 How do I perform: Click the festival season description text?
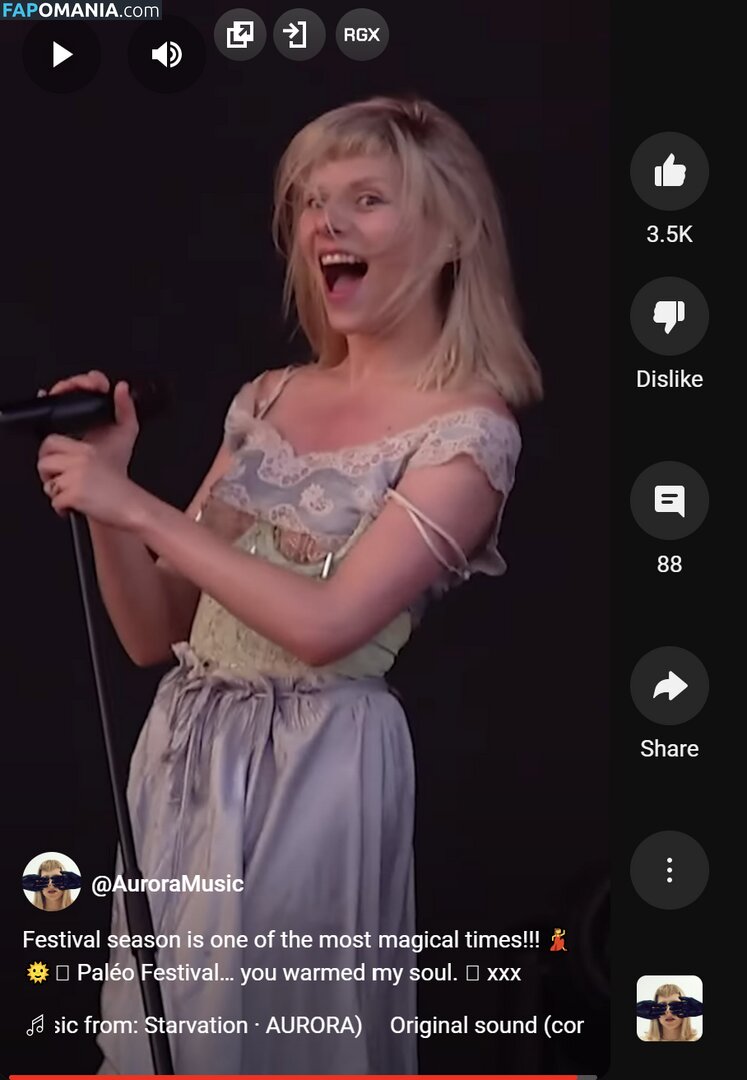click(290, 955)
